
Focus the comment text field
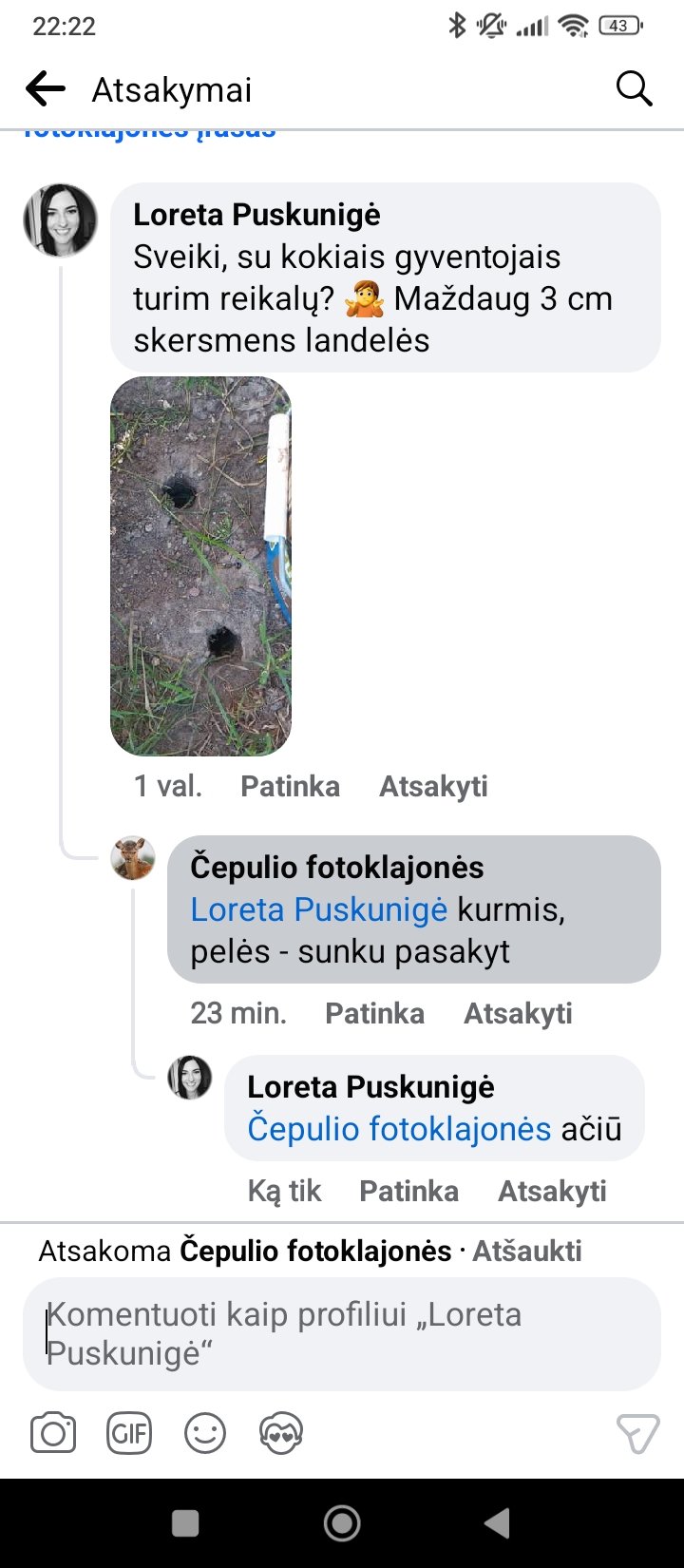click(342, 1333)
